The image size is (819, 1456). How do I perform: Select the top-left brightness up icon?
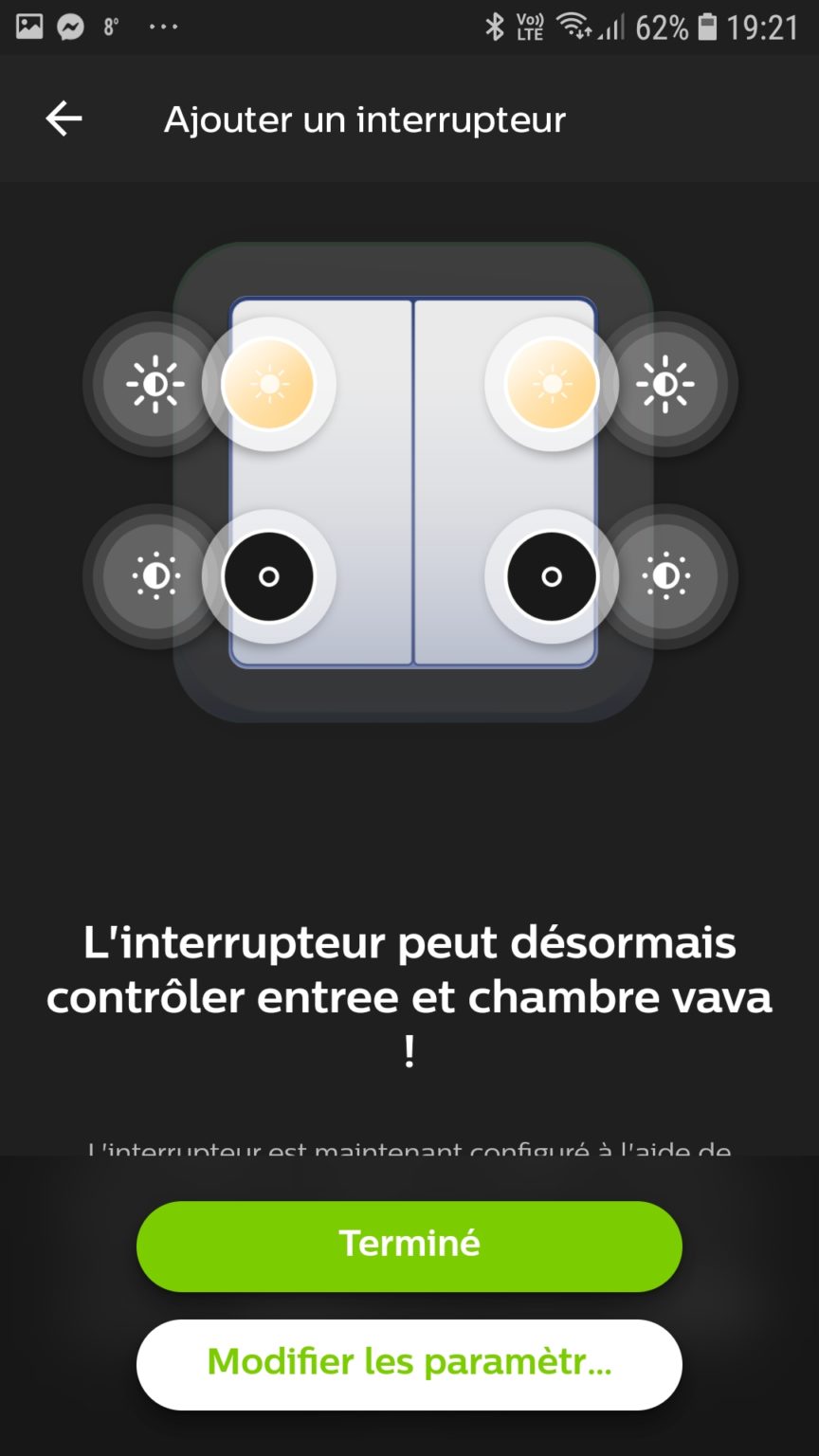click(x=155, y=383)
